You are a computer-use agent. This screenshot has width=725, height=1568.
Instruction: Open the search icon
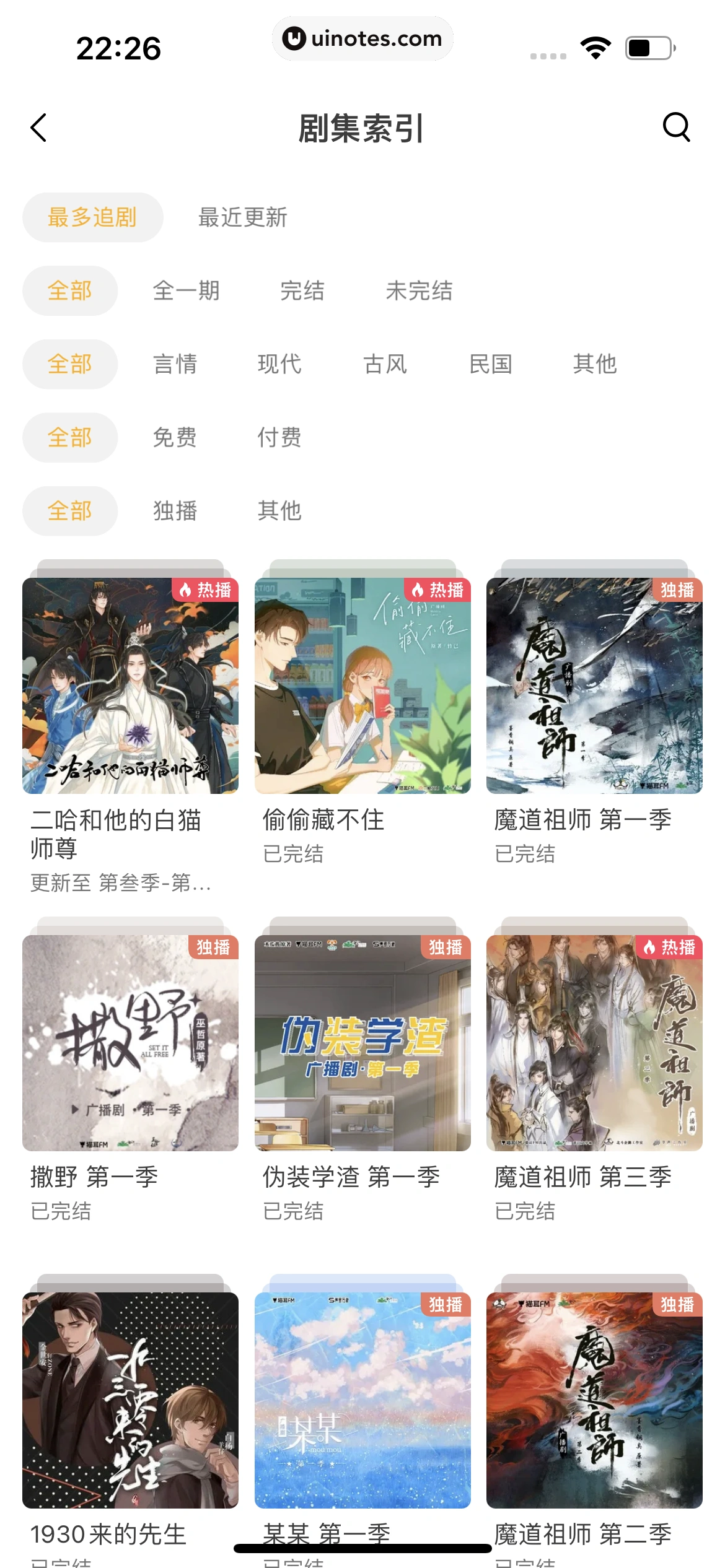tap(676, 128)
